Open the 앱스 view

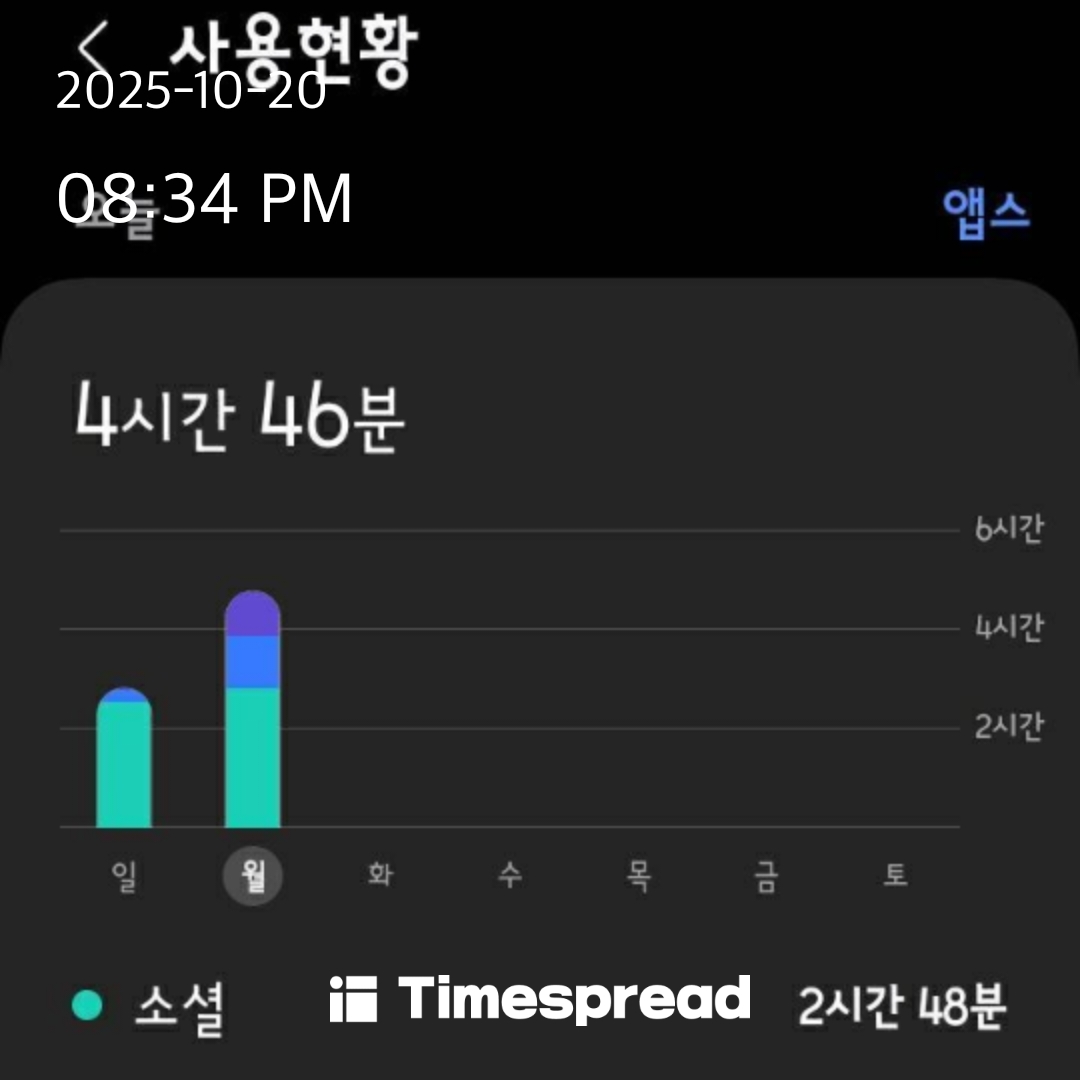(x=985, y=212)
